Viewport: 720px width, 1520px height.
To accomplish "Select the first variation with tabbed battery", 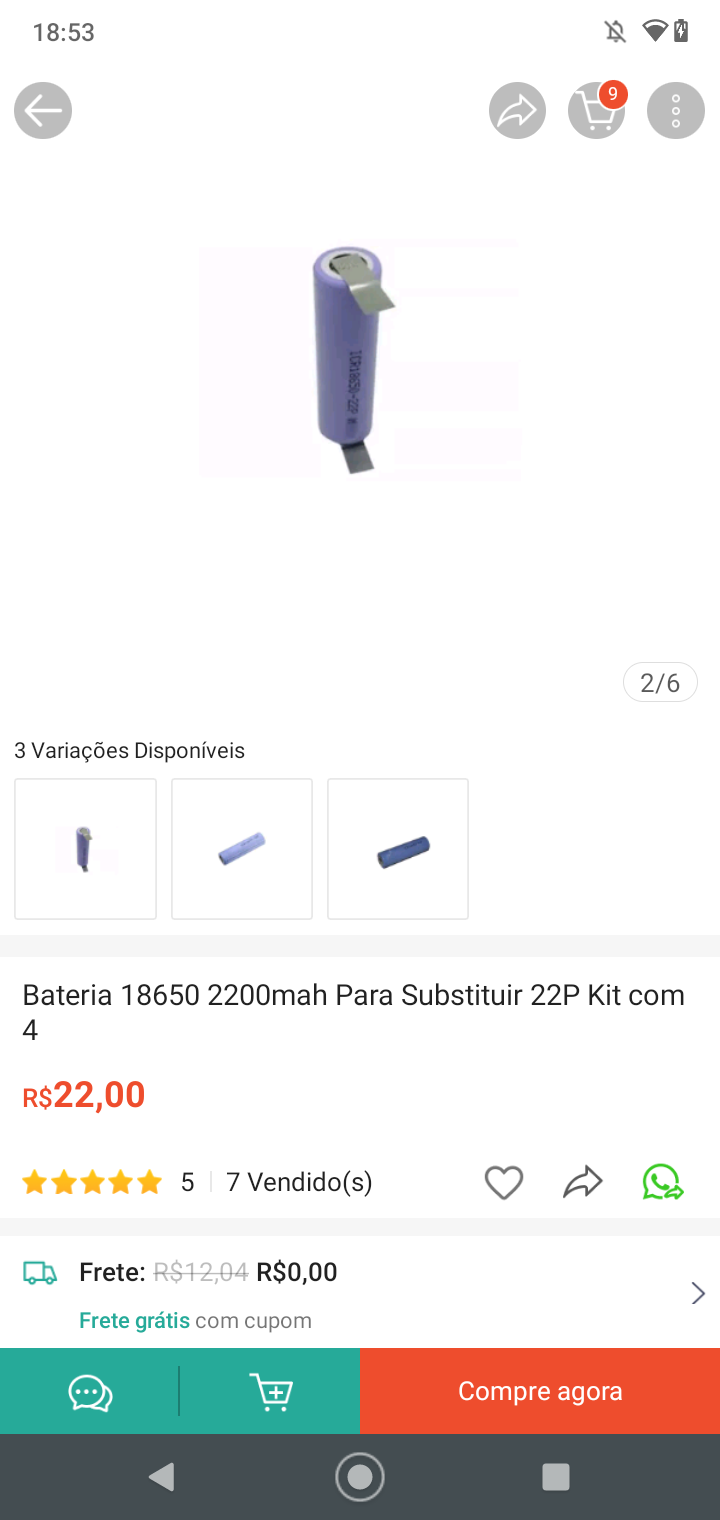I will click(85, 849).
